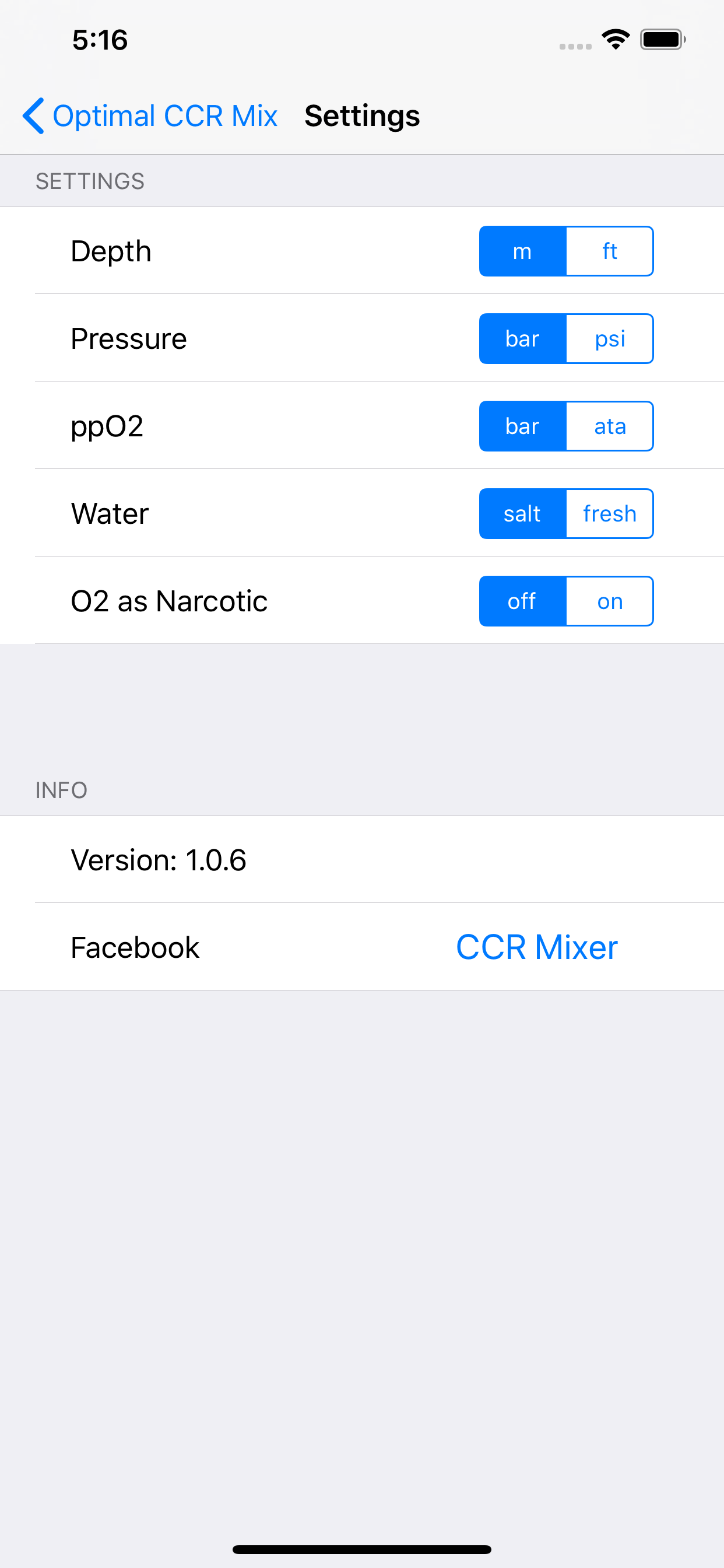Select bar for ppO2
This screenshot has width=724, height=1568.
(x=523, y=426)
